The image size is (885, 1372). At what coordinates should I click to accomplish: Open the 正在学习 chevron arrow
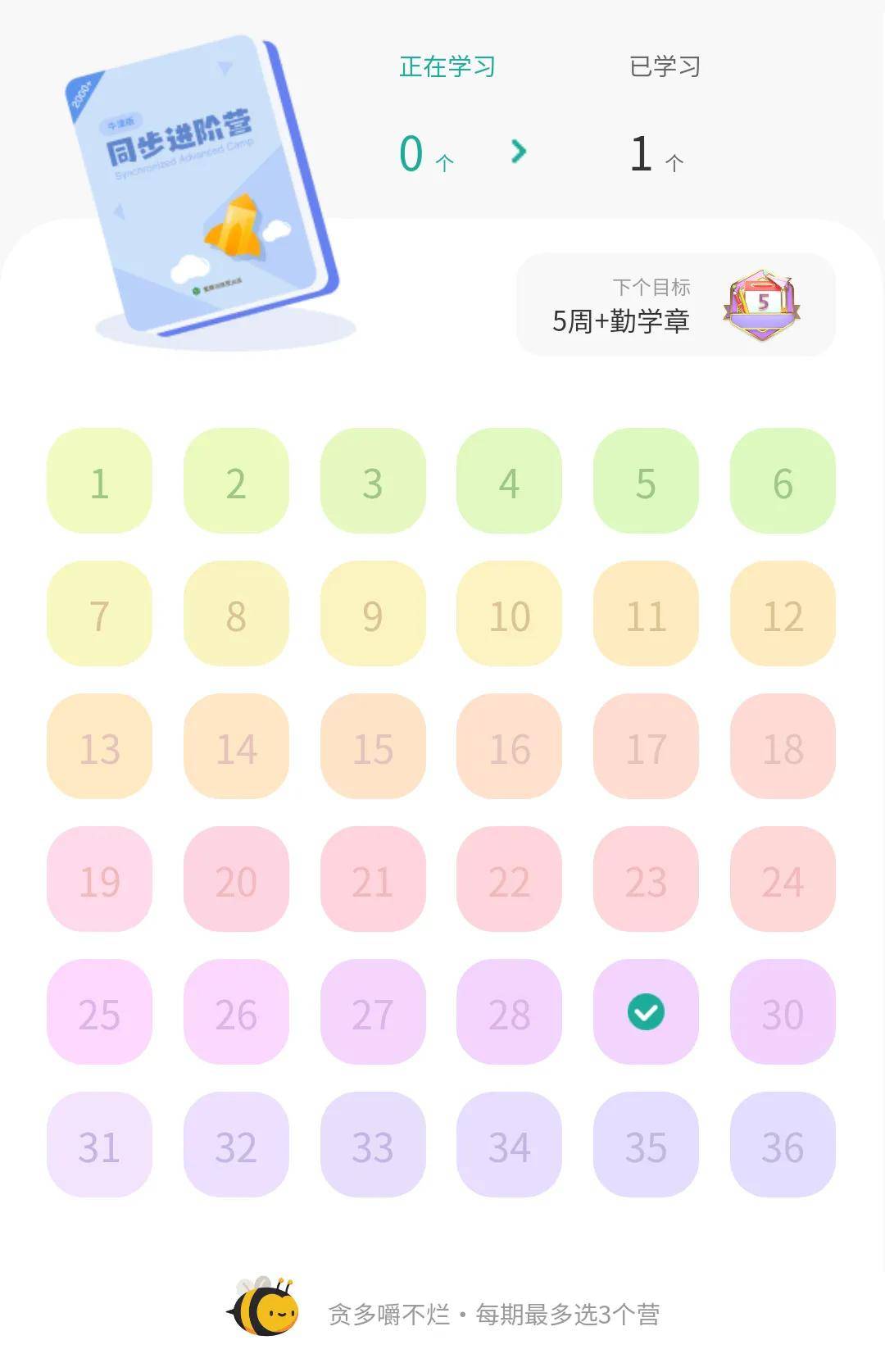(518, 152)
